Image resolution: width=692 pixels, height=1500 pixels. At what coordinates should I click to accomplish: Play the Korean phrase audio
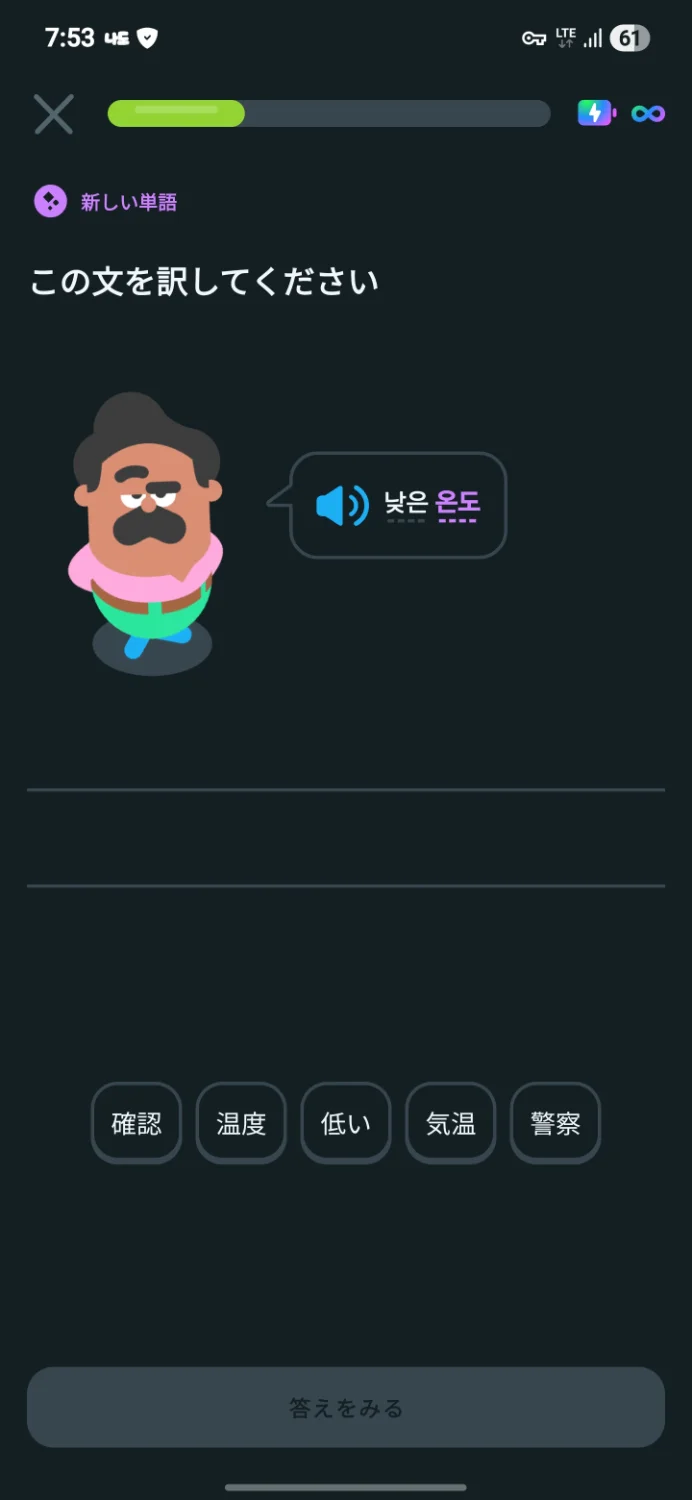tap(342, 506)
